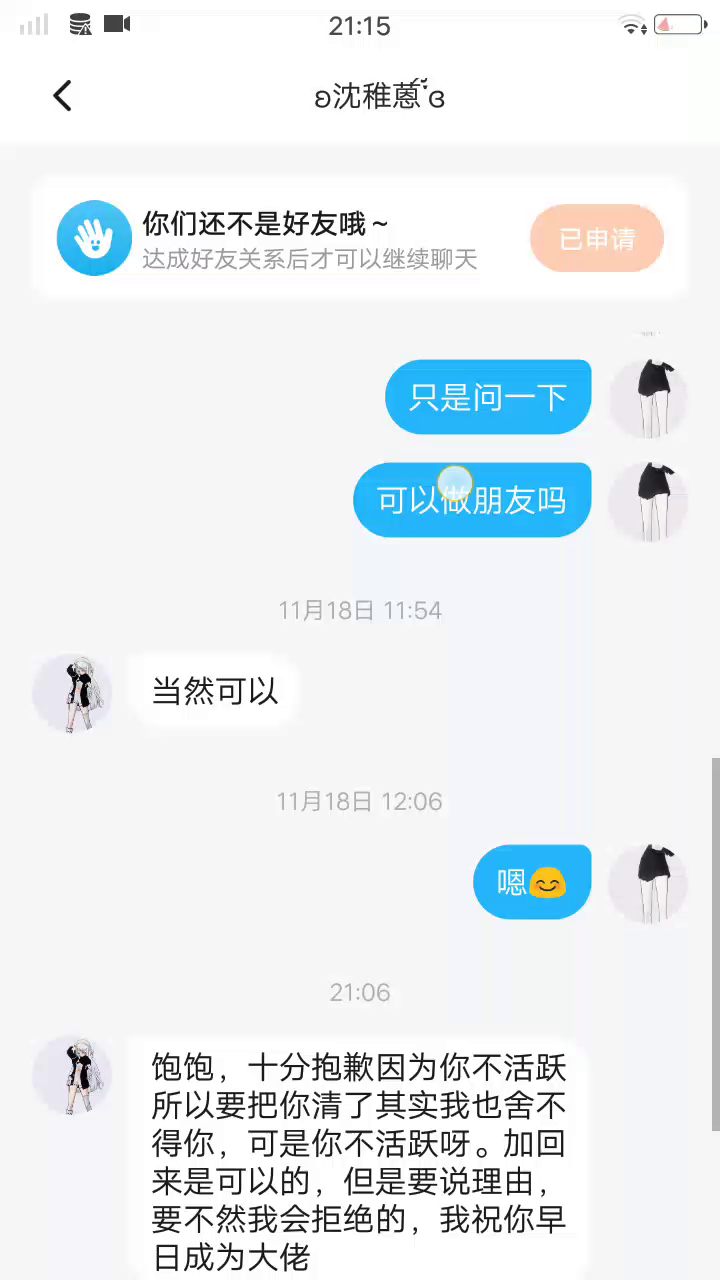Open sender avatar beside 只是问一下 message
The width and height of the screenshot is (720, 1280).
pos(649,398)
